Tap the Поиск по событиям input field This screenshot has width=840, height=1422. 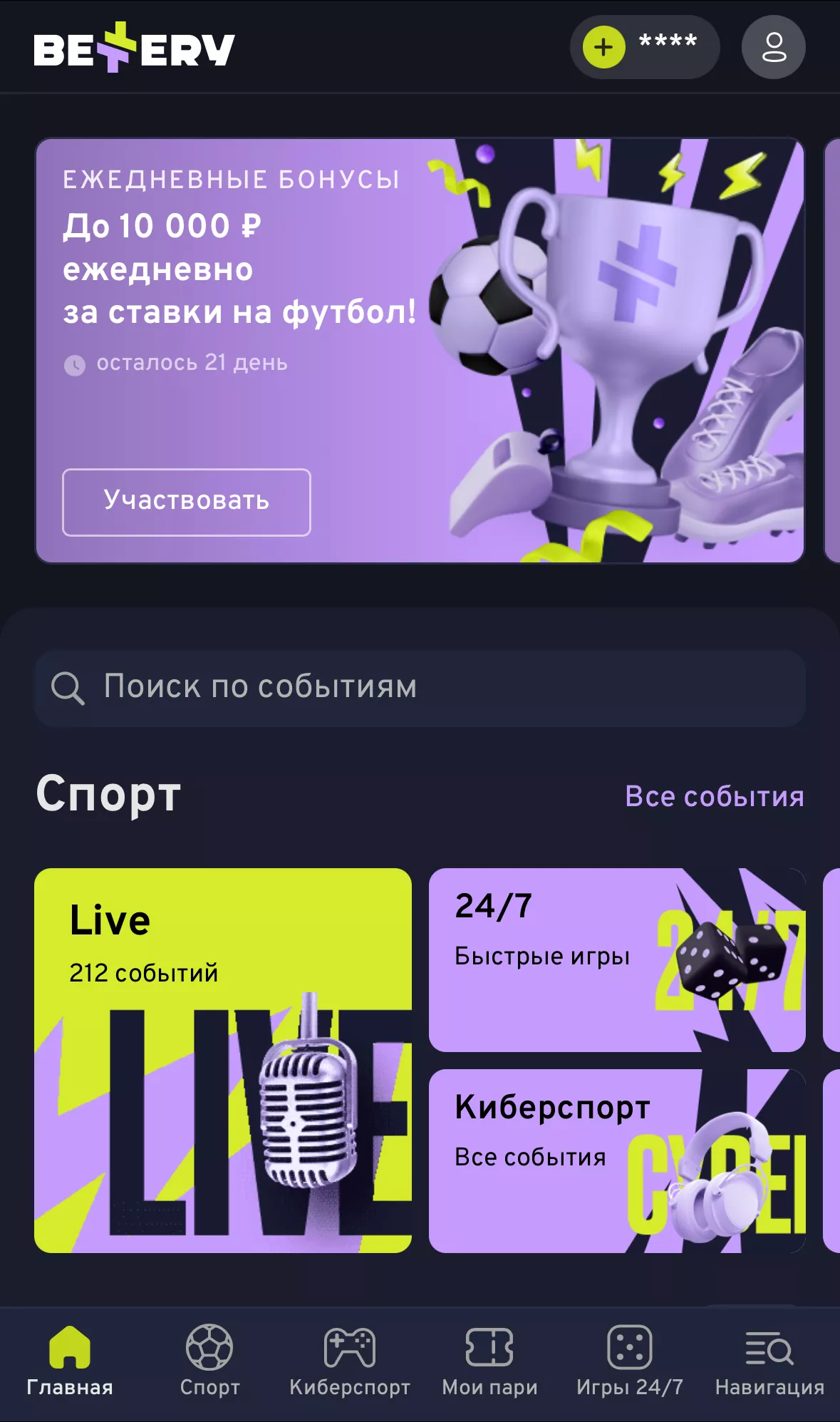420,686
